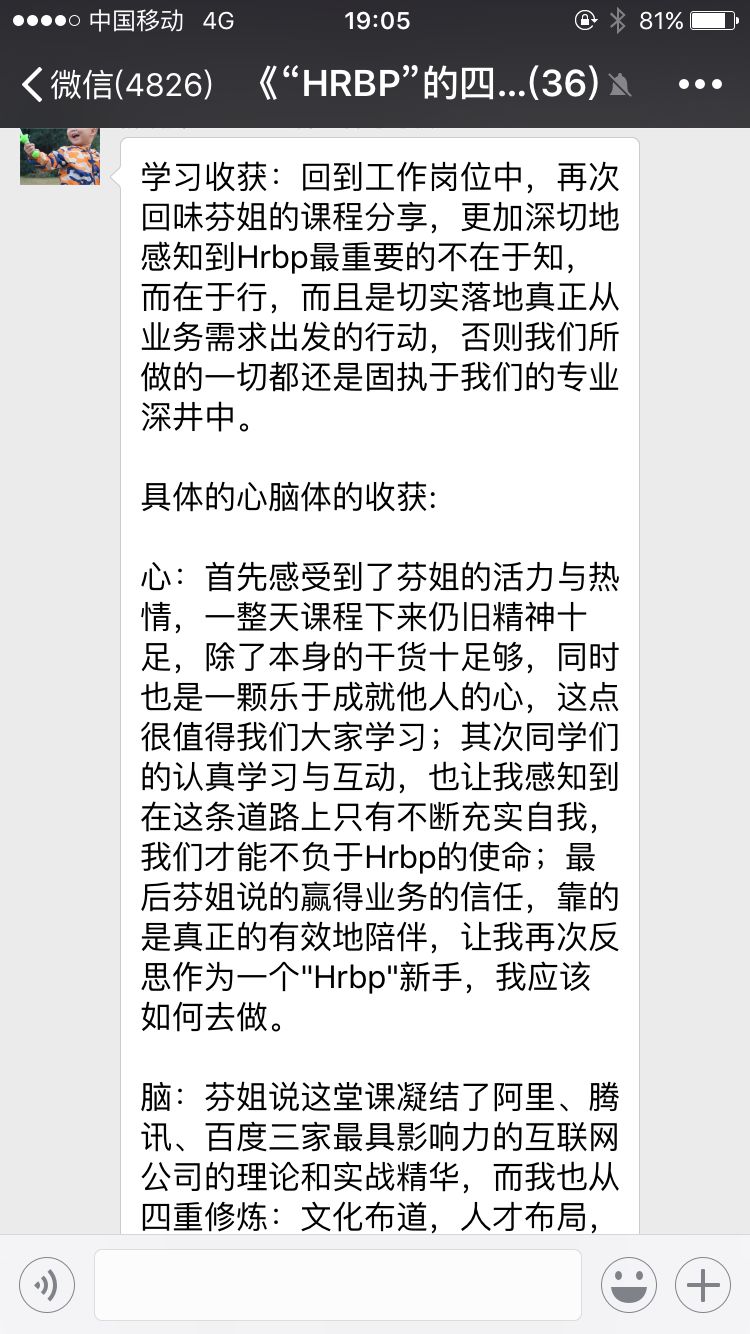Image resolution: width=750 pixels, height=1334 pixels.
Task: Open the emoji sticker panel
Action: tap(629, 1285)
